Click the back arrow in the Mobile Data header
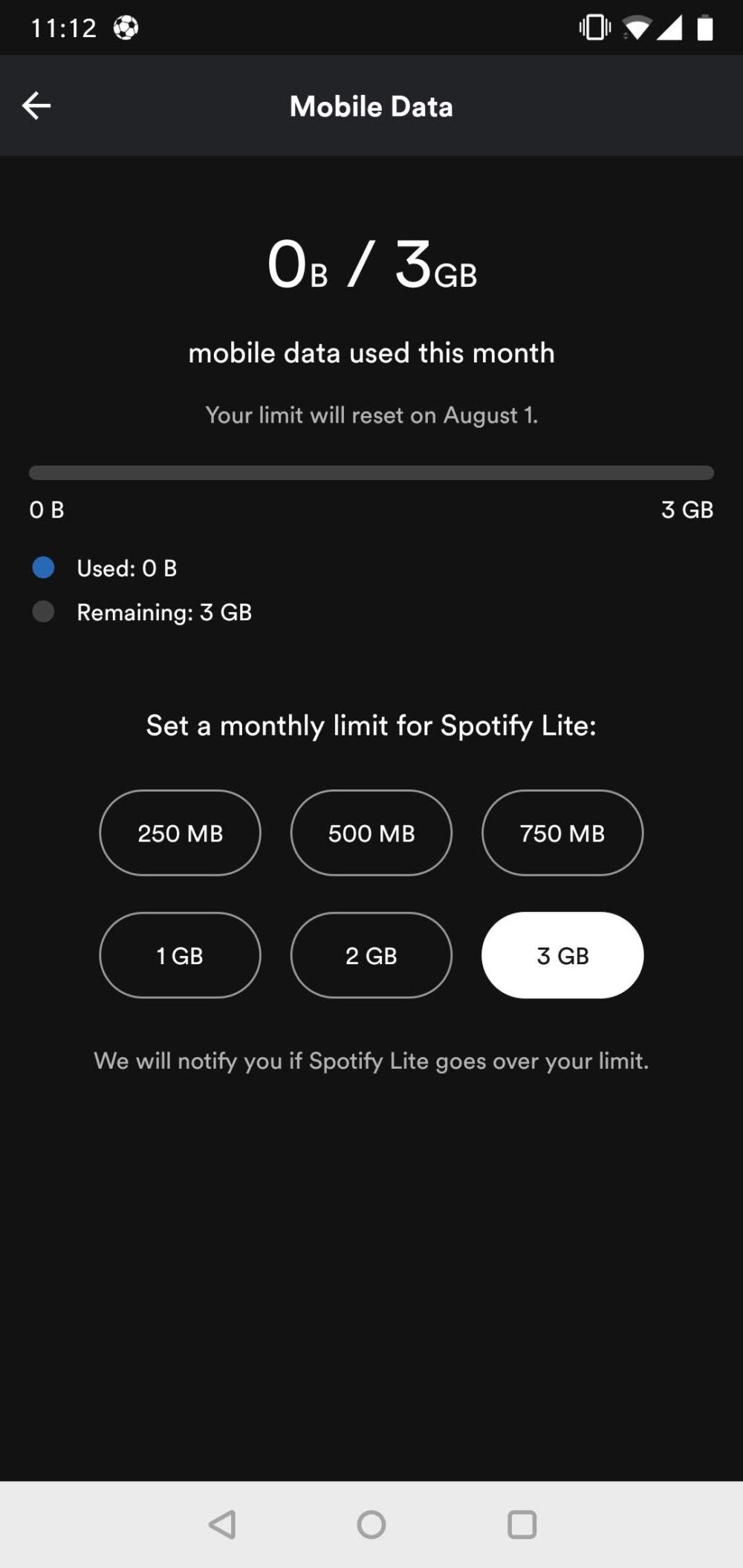The height and width of the screenshot is (1568, 743). point(36,105)
